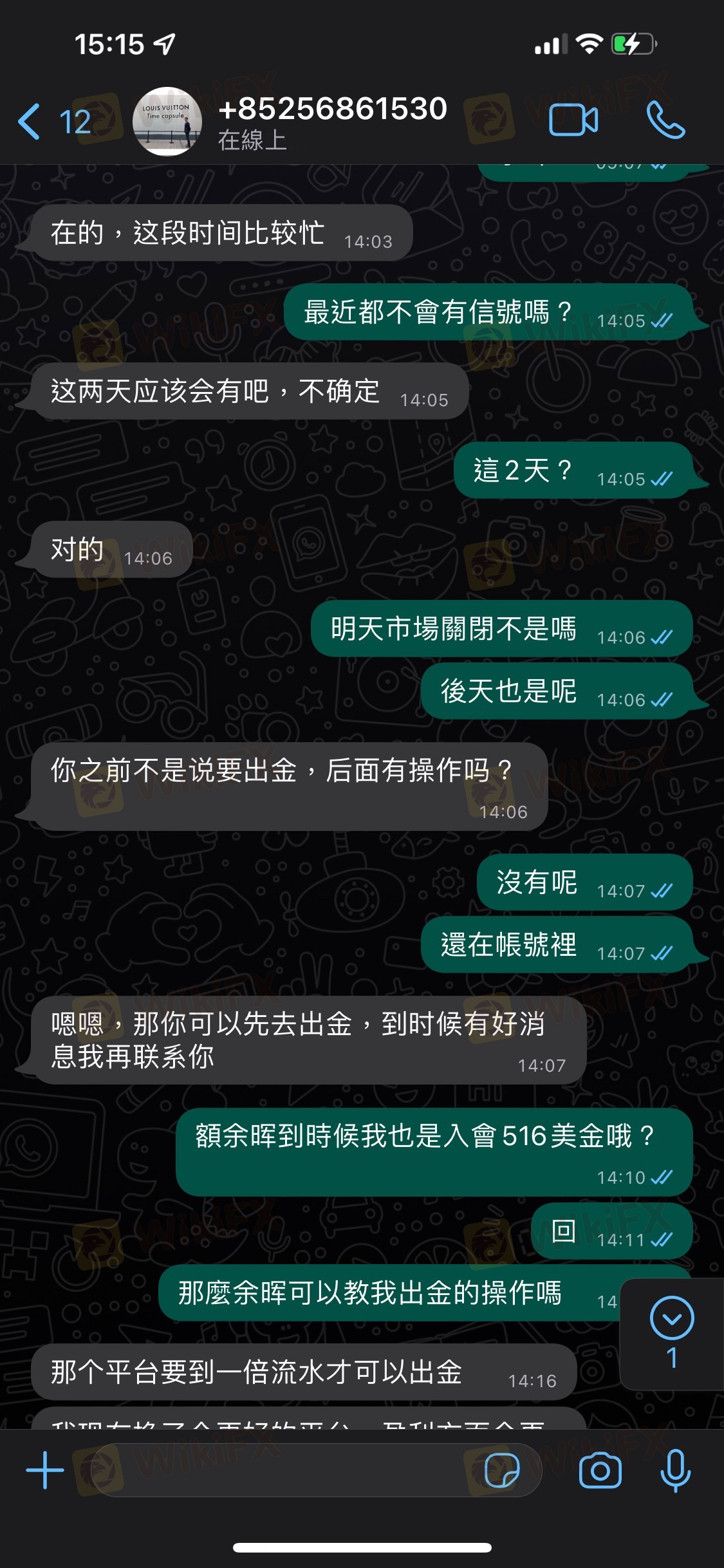The height and width of the screenshot is (1568, 724).
Task: Tap the contact's profile picture
Action: point(167,122)
